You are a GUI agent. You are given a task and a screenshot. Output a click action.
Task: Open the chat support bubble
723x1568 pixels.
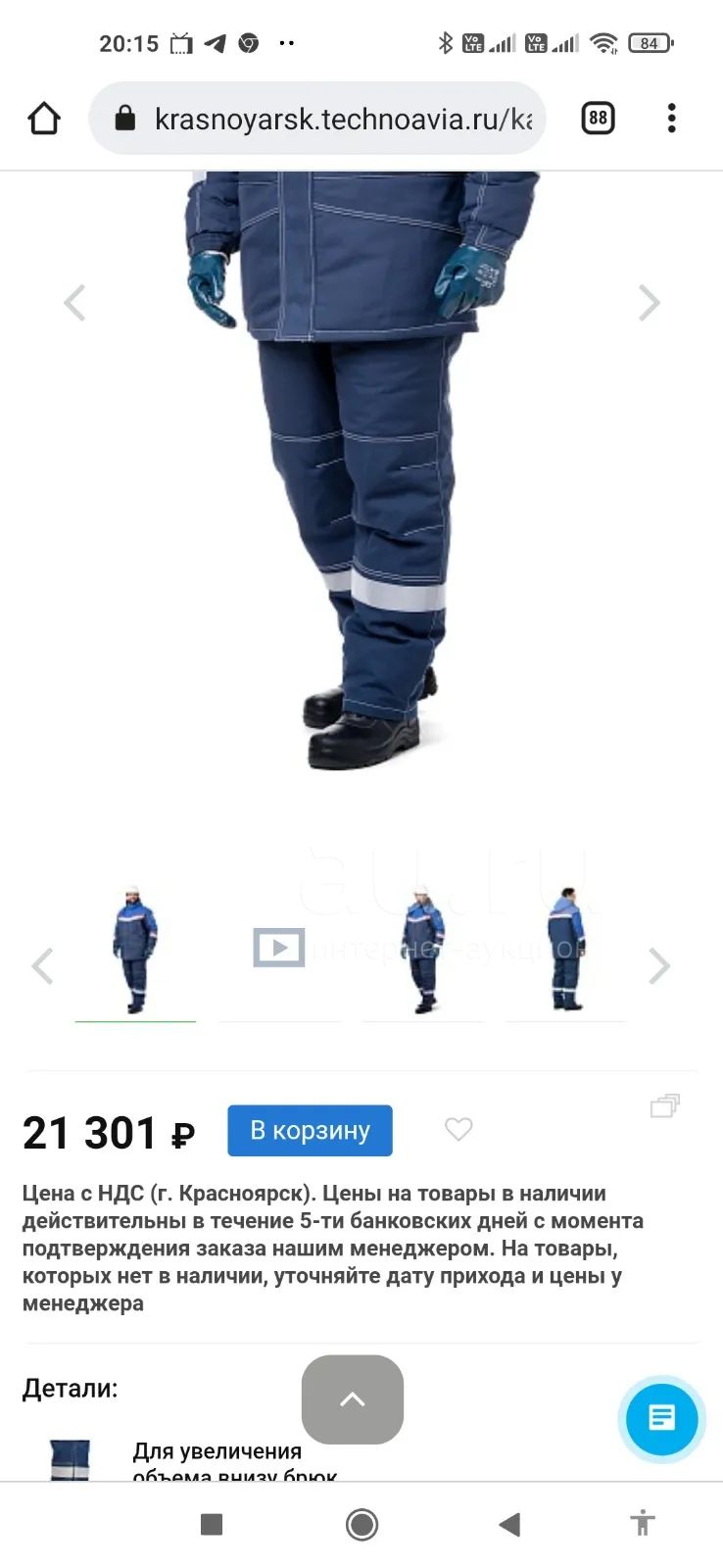[x=662, y=1418]
